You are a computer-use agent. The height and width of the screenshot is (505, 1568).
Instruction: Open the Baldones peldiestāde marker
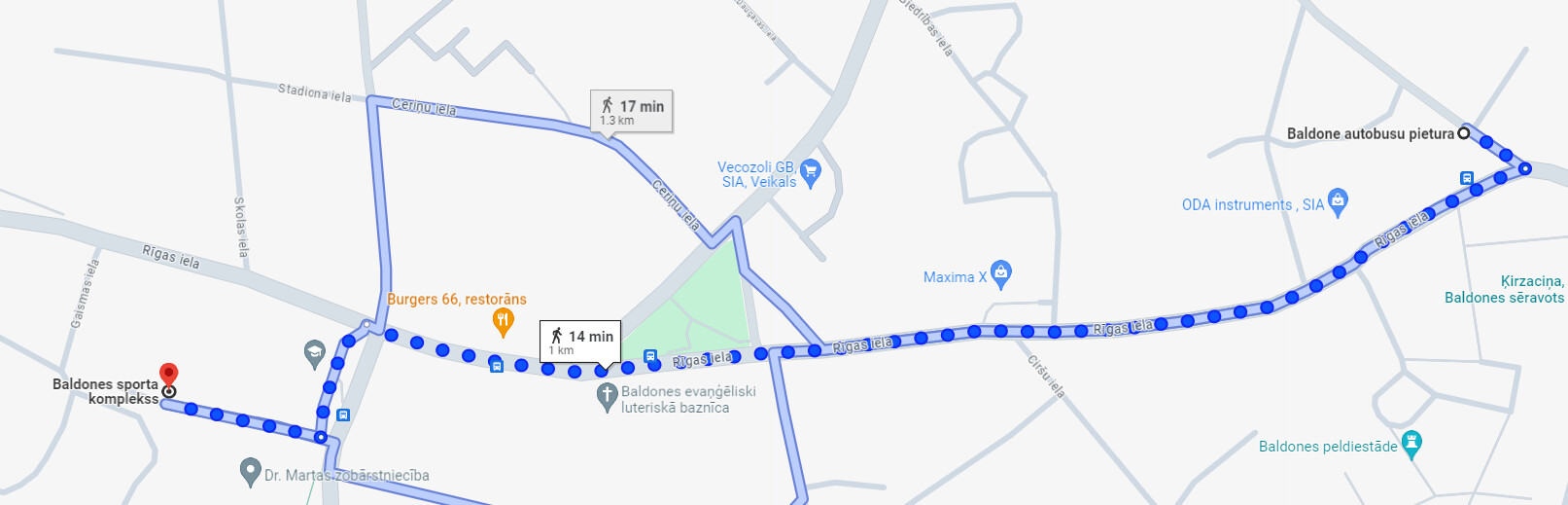[1411, 445]
